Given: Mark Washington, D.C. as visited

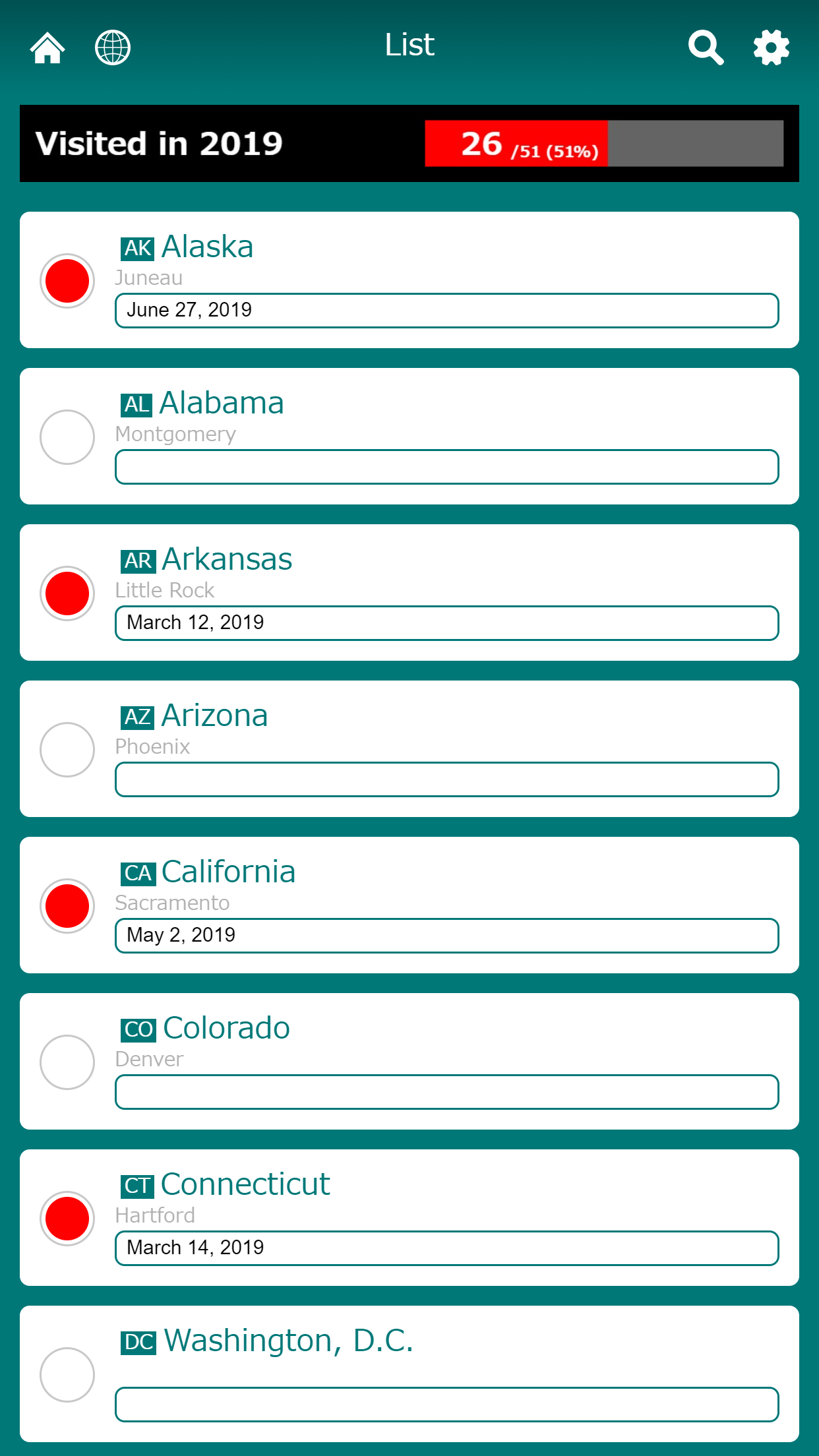Looking at the screenshot, I should coord(67,1375).
